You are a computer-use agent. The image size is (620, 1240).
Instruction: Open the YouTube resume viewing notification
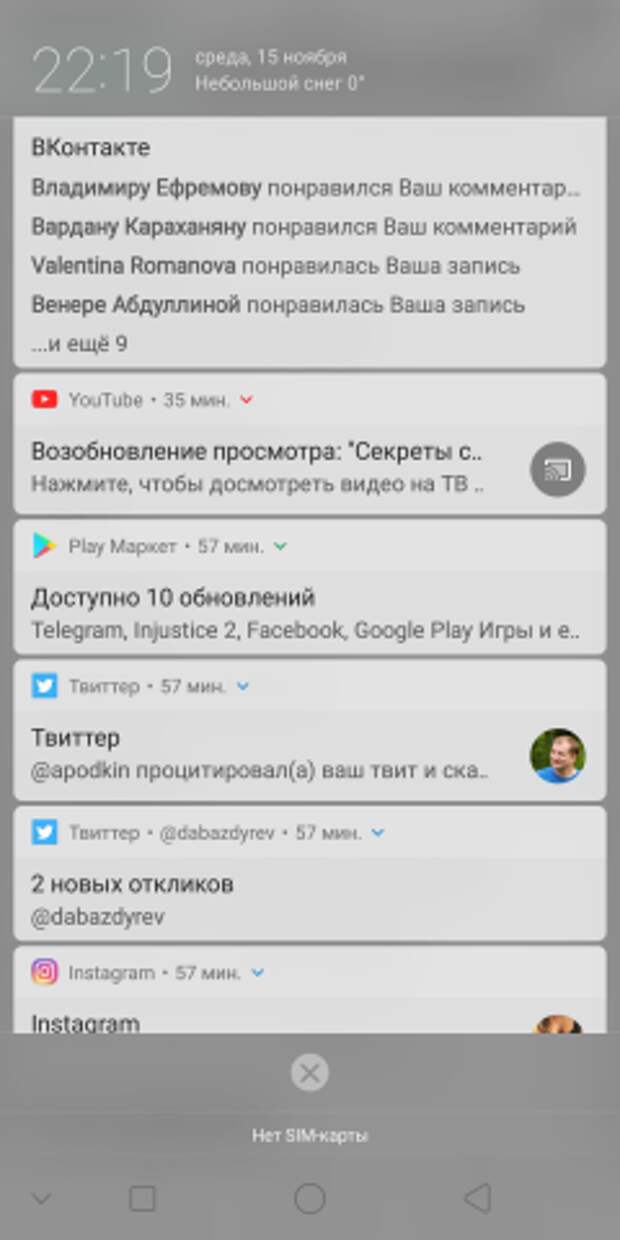(309, 444)
